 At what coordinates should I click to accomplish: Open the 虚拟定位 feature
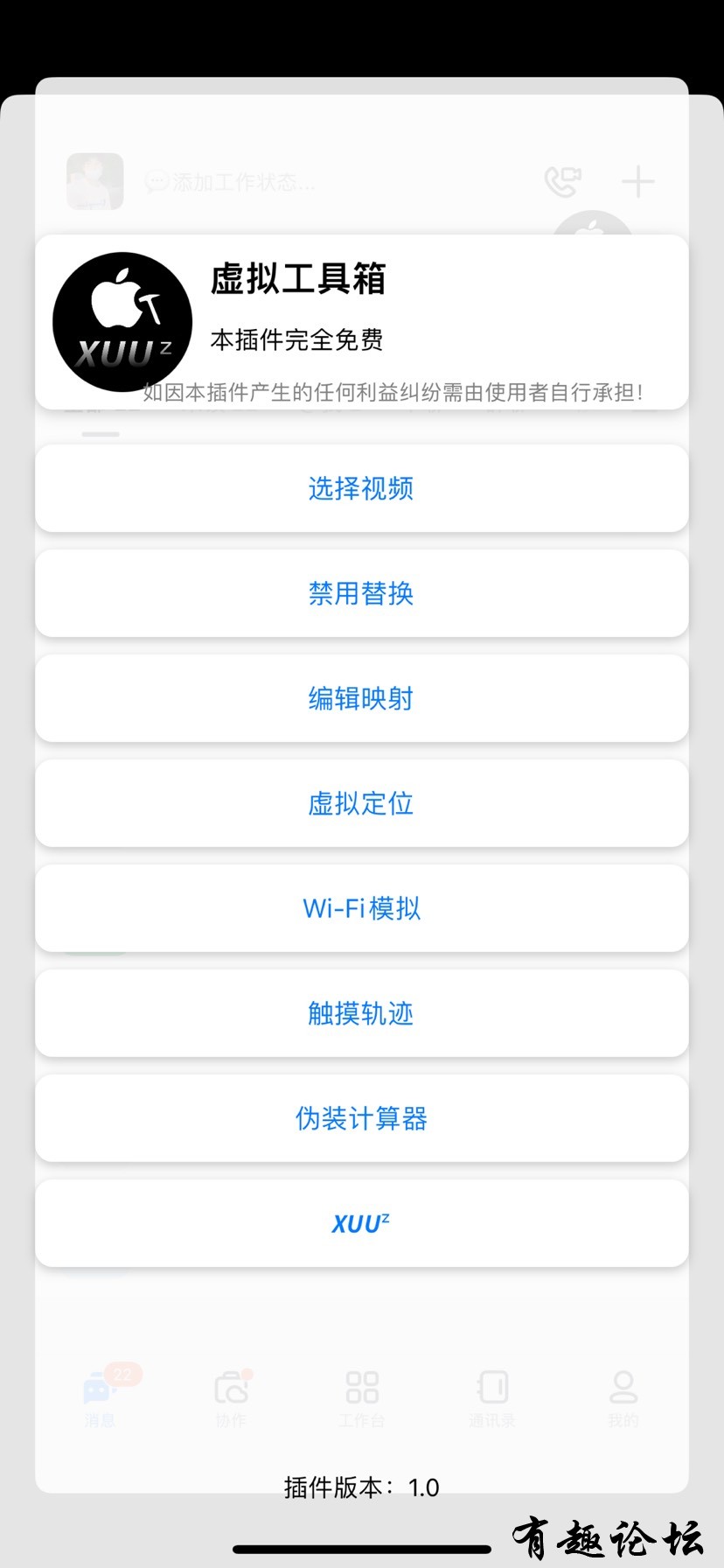[361, 803]
